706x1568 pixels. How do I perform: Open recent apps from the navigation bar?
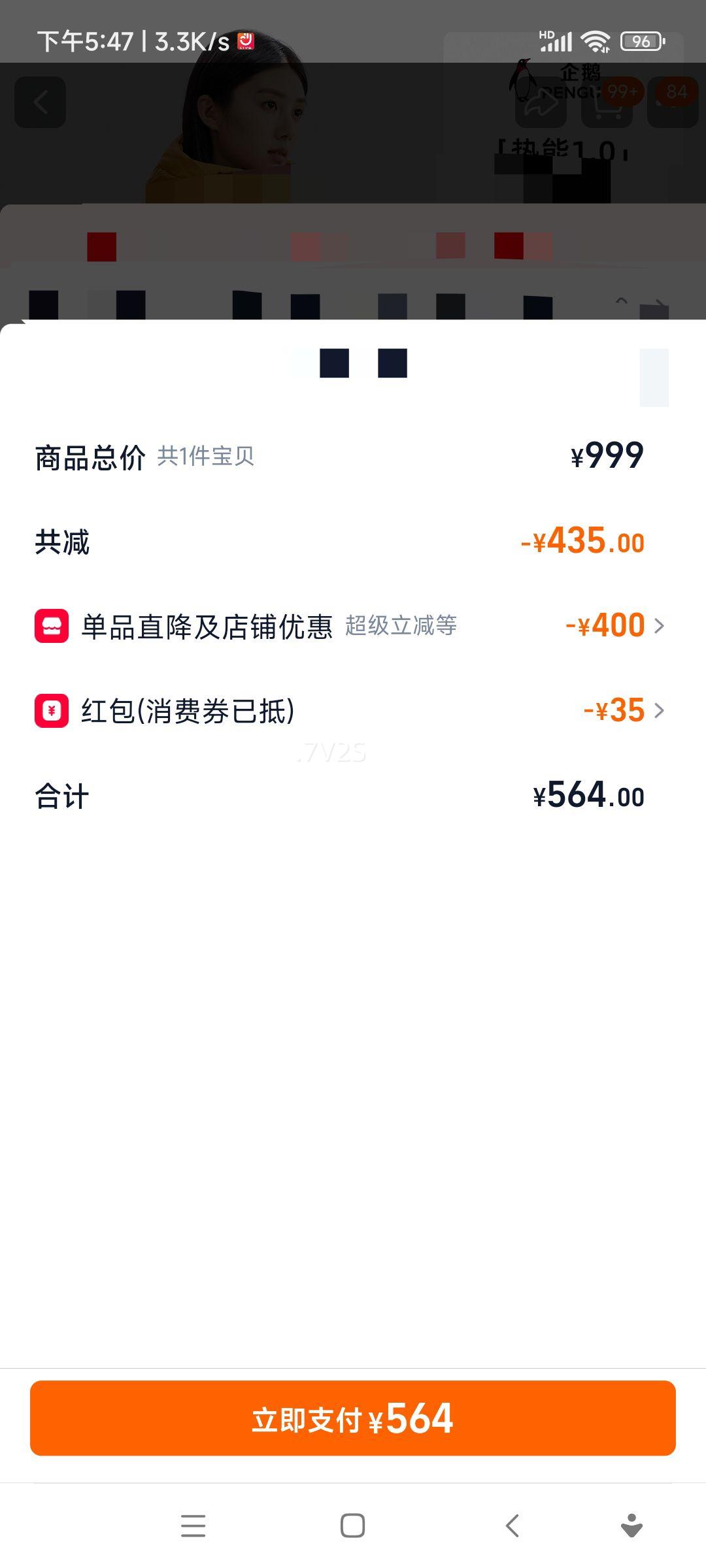[193, 1526]
